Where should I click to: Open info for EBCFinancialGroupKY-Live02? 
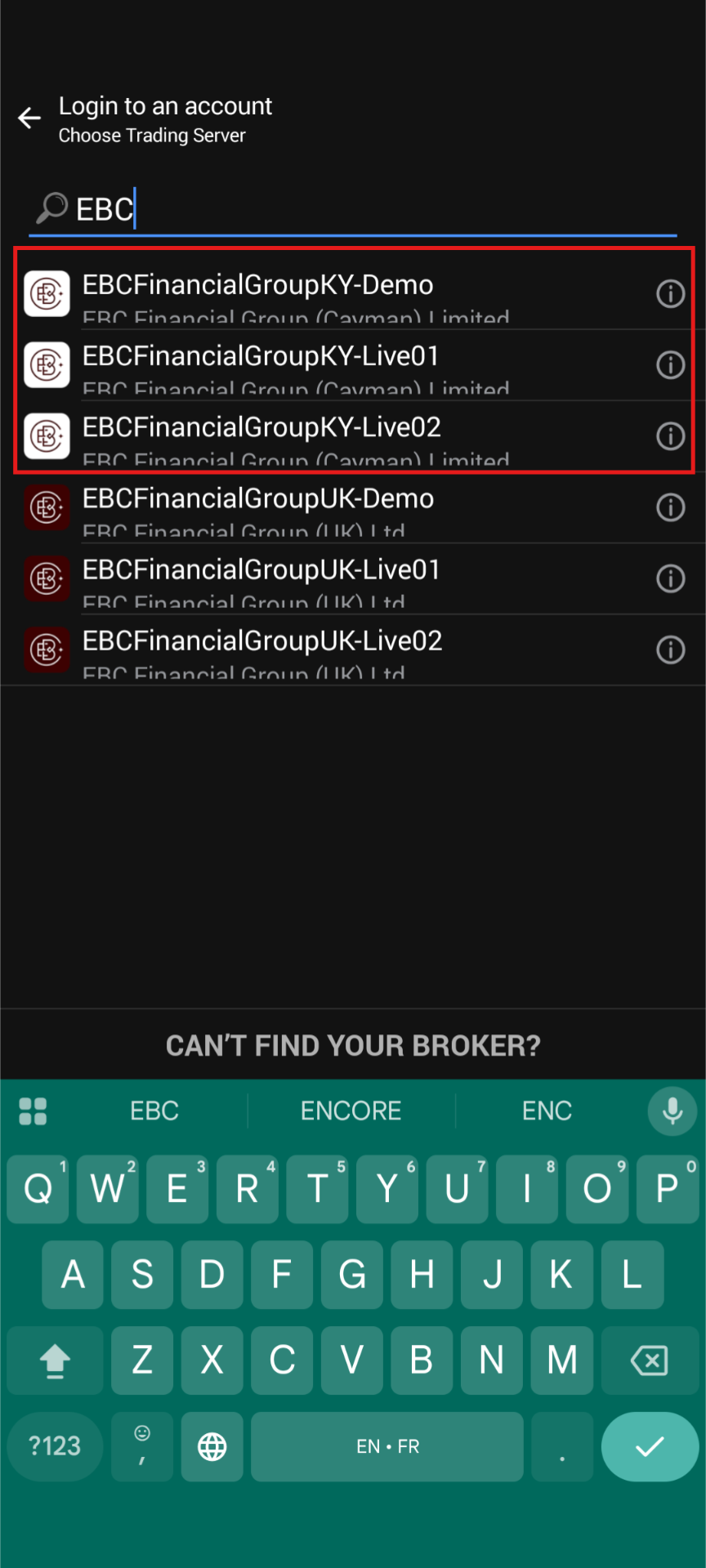[x=670, y=436]
